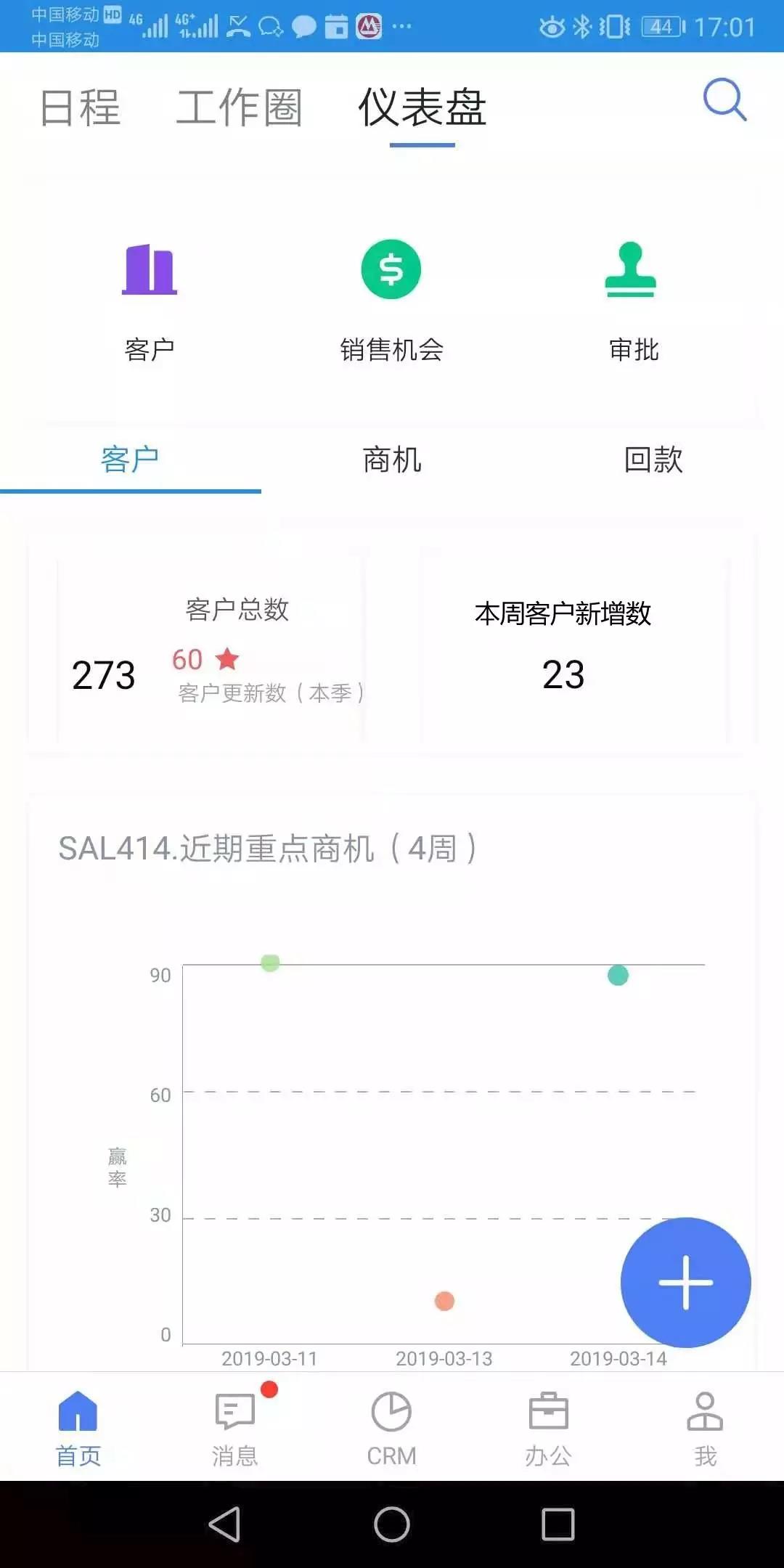This screenshot has width=784, height=1568.
Task: Open the 消息 bottom tab
Action: pos(235,1427)
